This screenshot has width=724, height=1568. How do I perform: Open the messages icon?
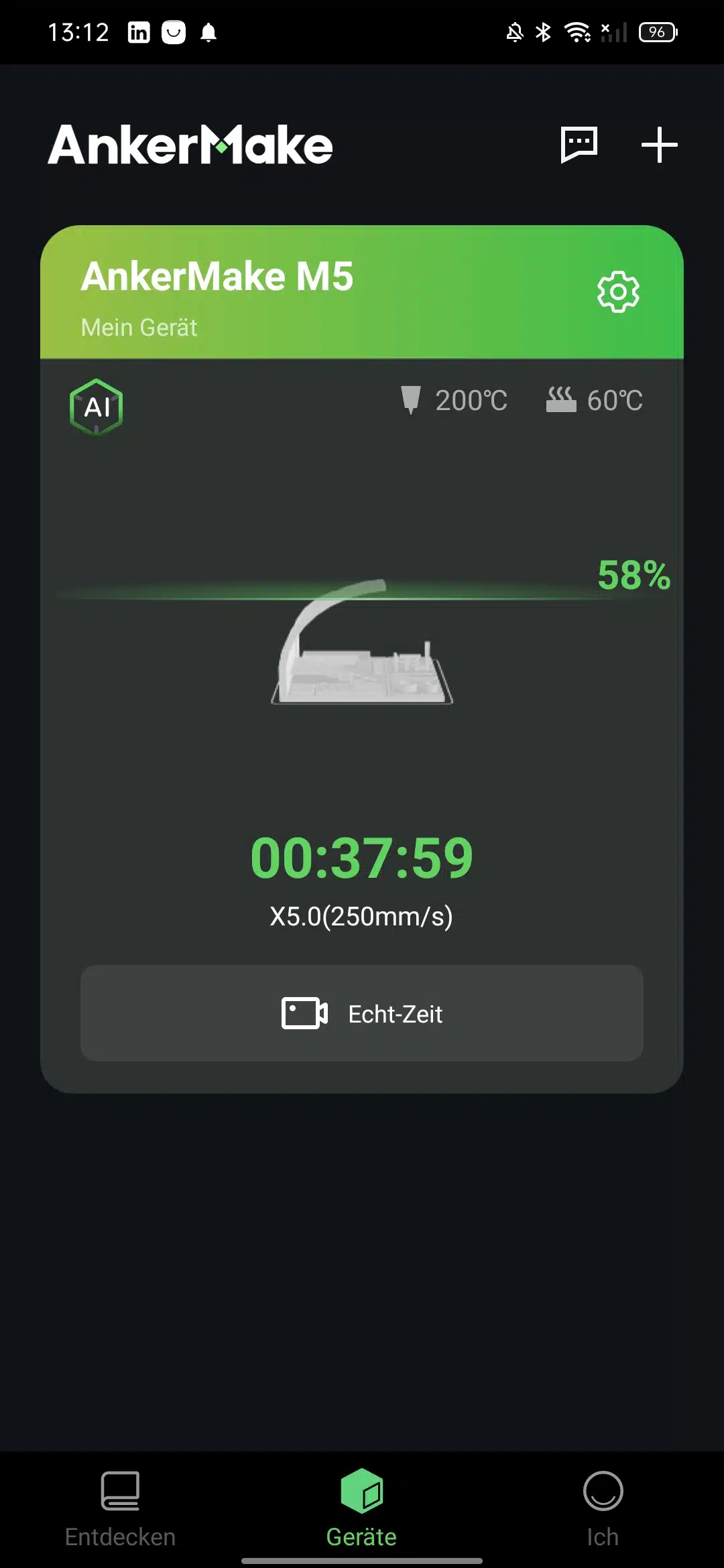click(579, 144)
